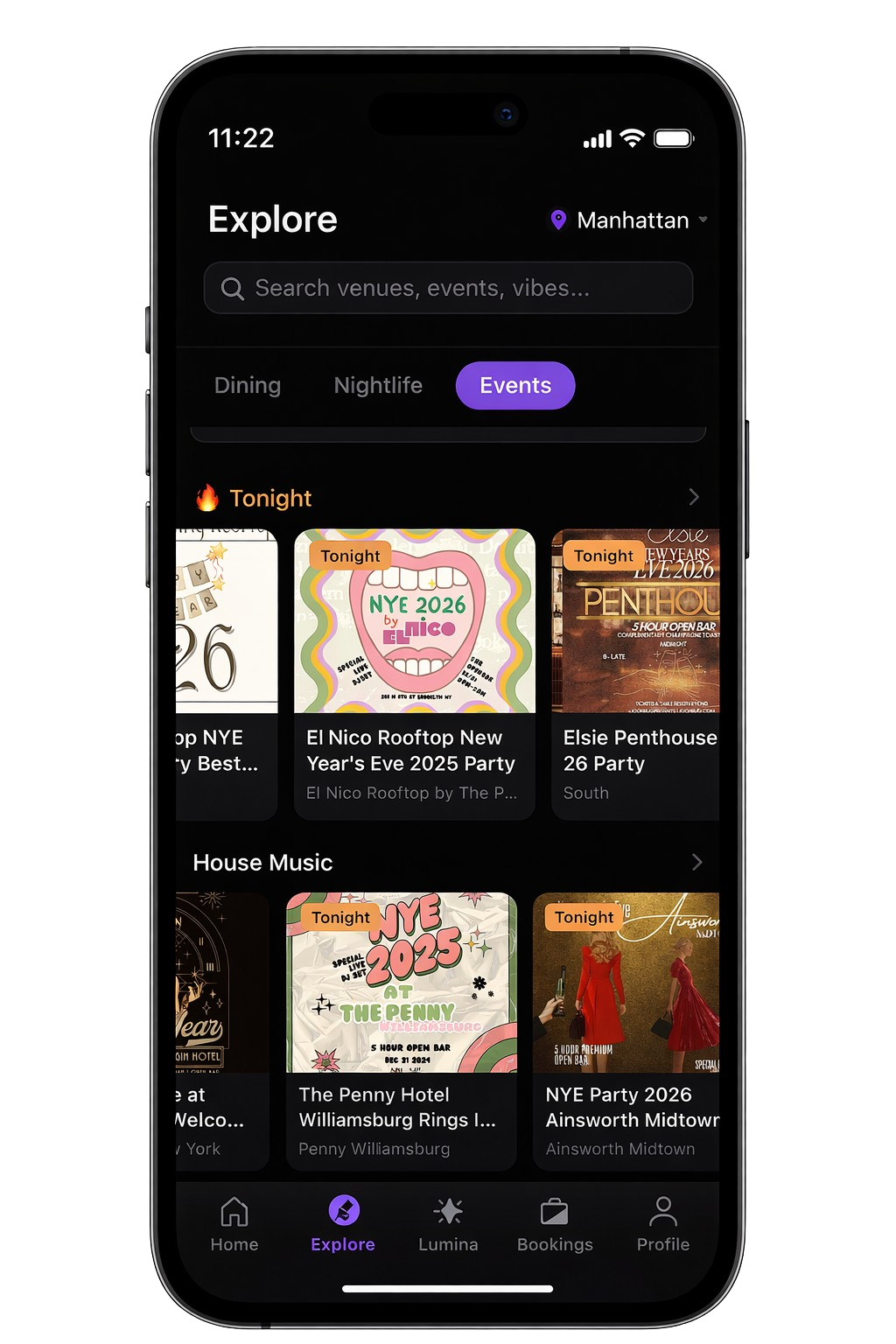
Task: Change the Manhattan location
Action: [x=628, y=220]
